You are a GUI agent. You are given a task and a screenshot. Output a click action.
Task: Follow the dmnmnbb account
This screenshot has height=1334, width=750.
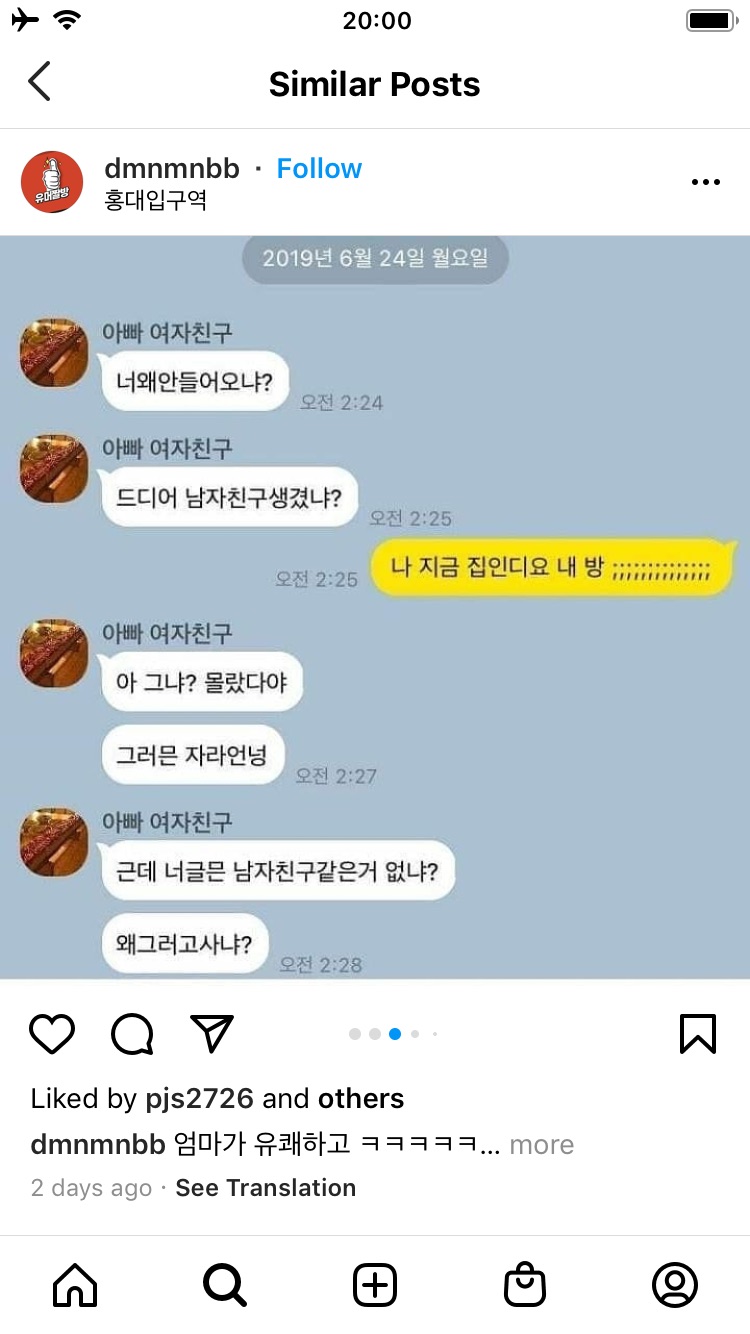coord(319,169)
